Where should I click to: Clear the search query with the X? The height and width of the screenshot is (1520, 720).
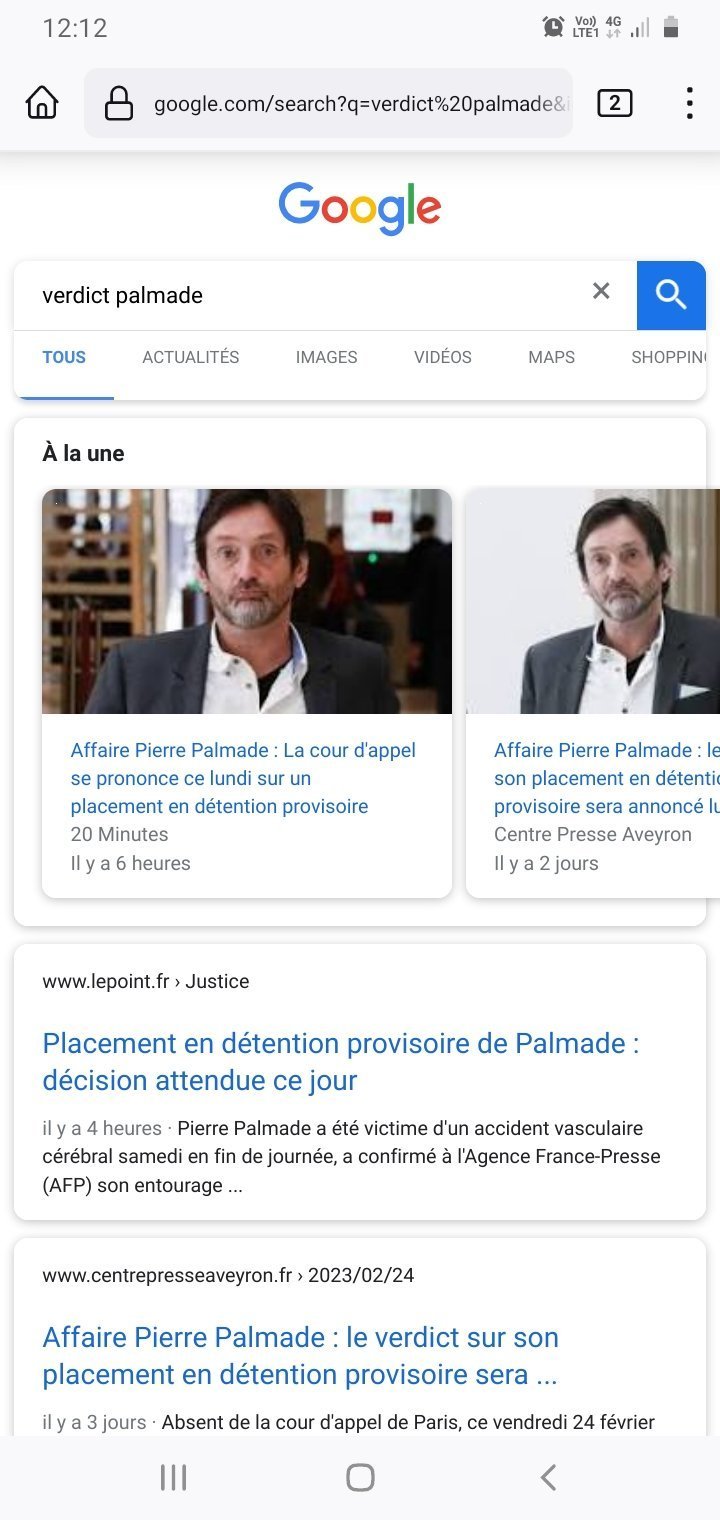(601, 291)
